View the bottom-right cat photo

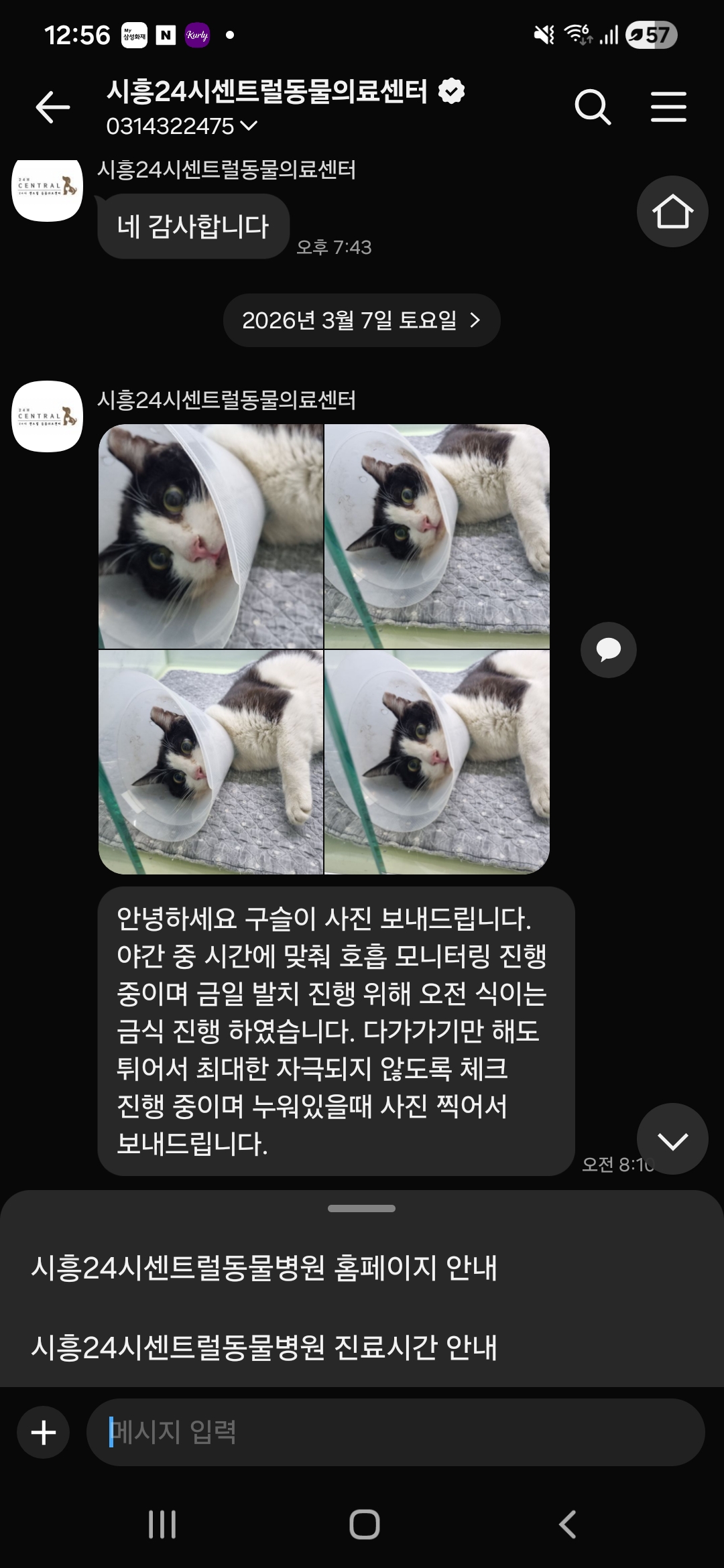tap(437, 762)
